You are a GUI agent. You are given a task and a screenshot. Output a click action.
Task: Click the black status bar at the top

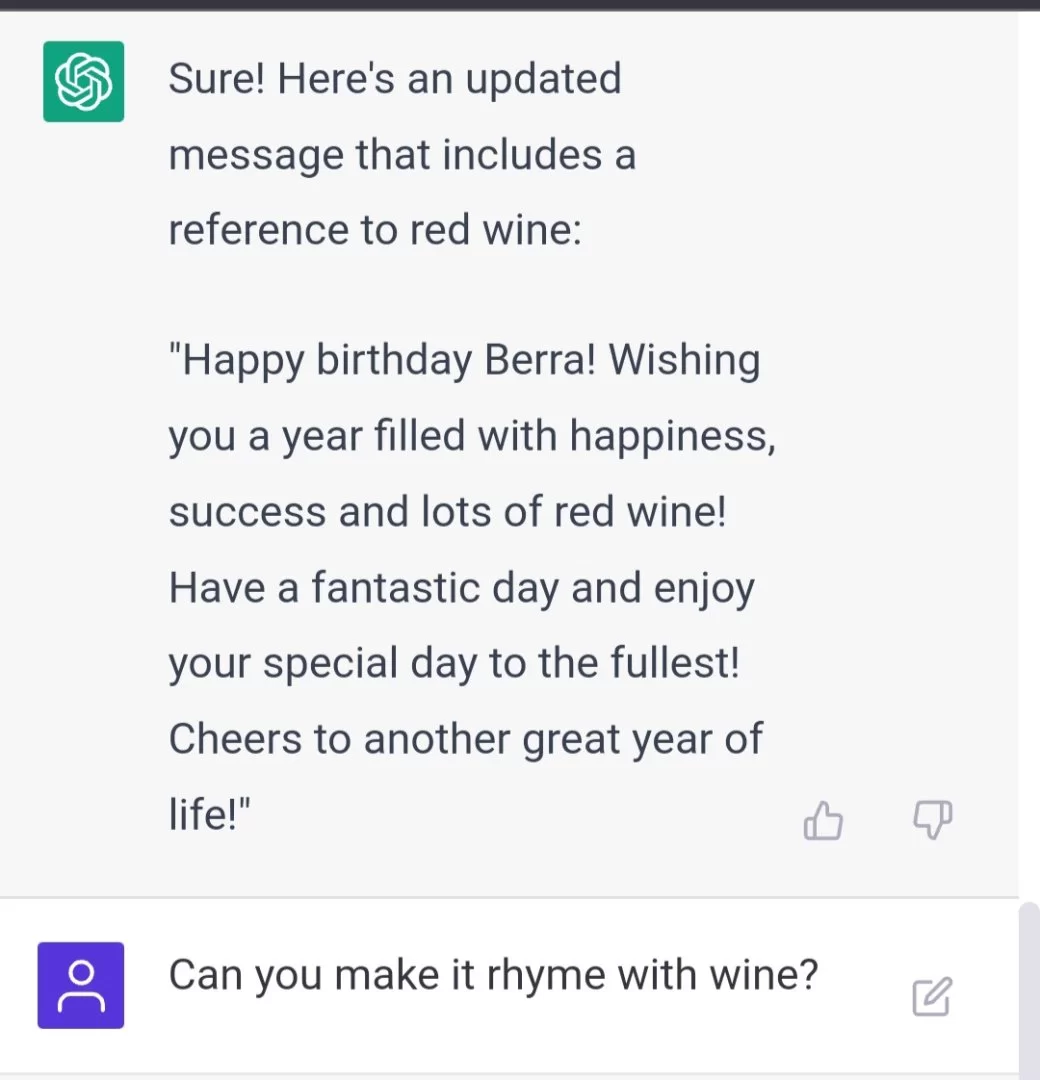[520, 5]
